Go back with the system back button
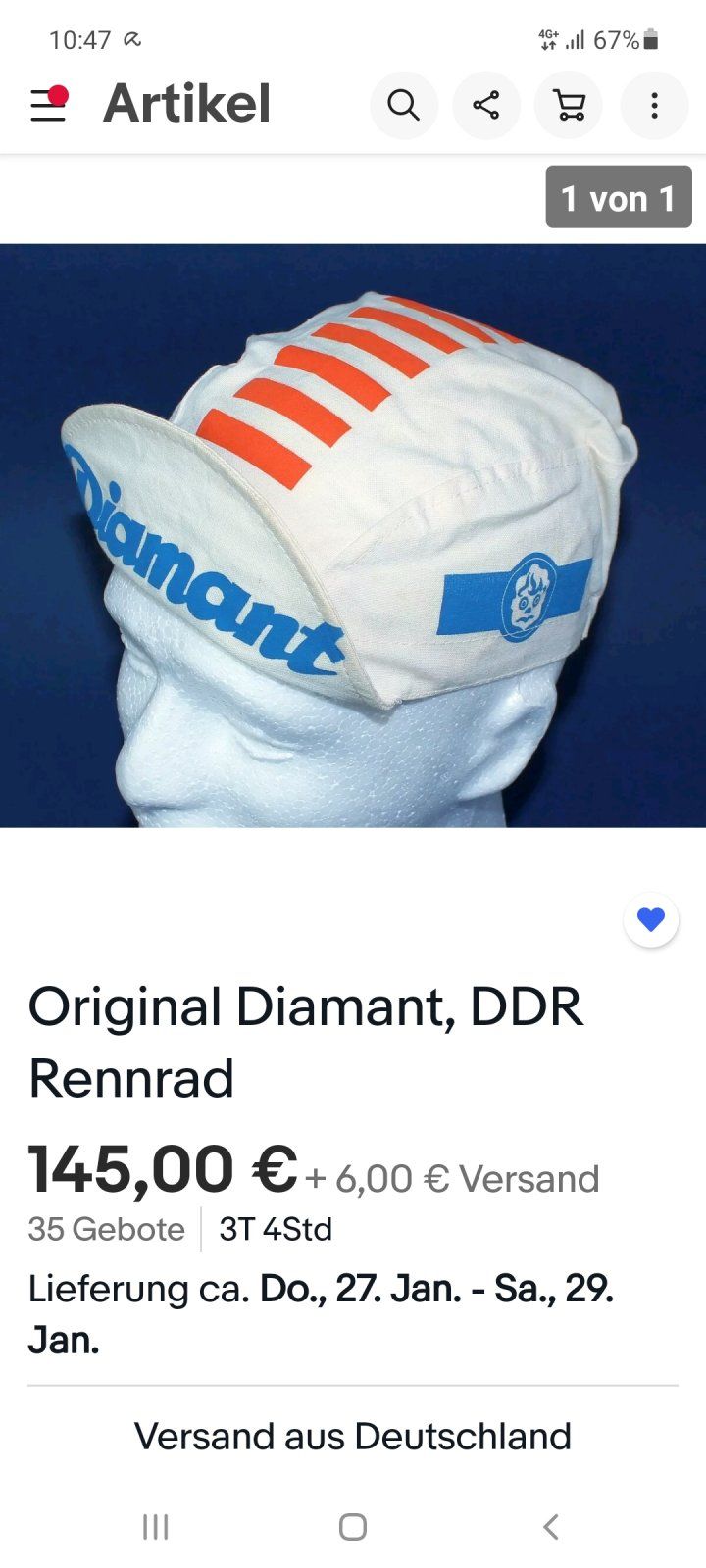Viewport: 706px width, 1568px height. [x=551, y=1526]
